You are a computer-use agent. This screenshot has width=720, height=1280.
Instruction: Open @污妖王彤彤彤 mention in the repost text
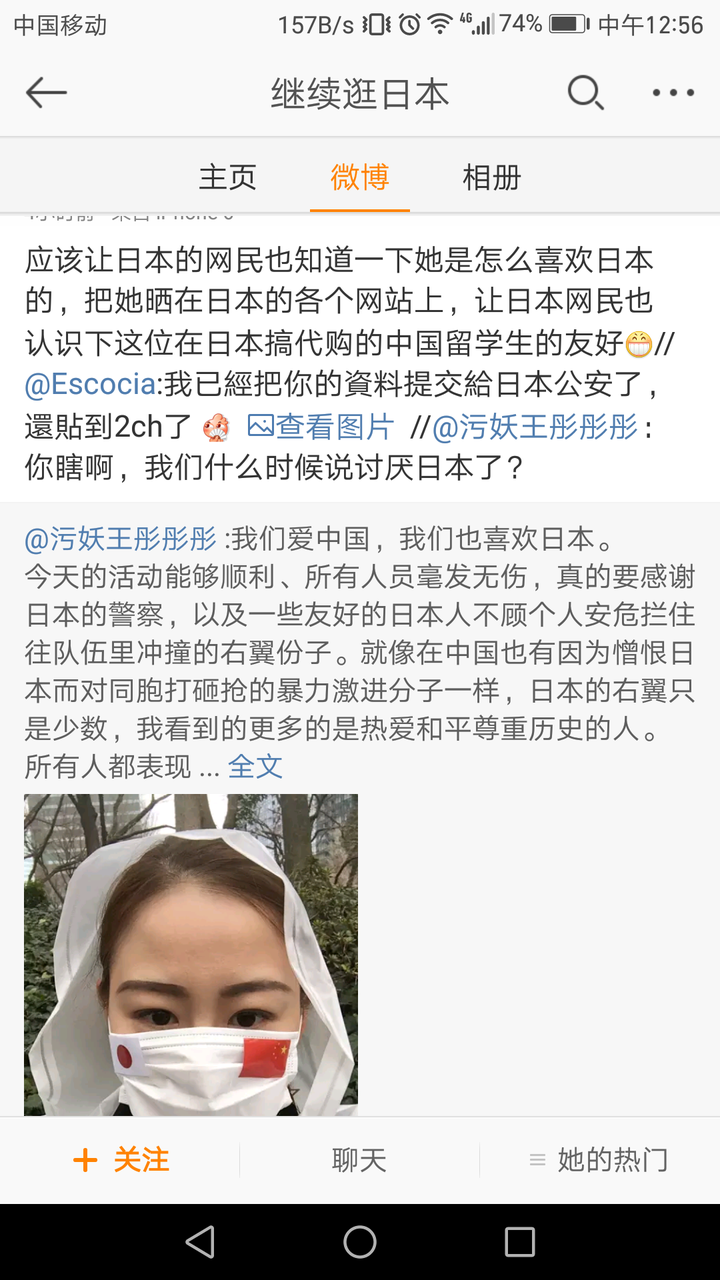click(534, 427)
